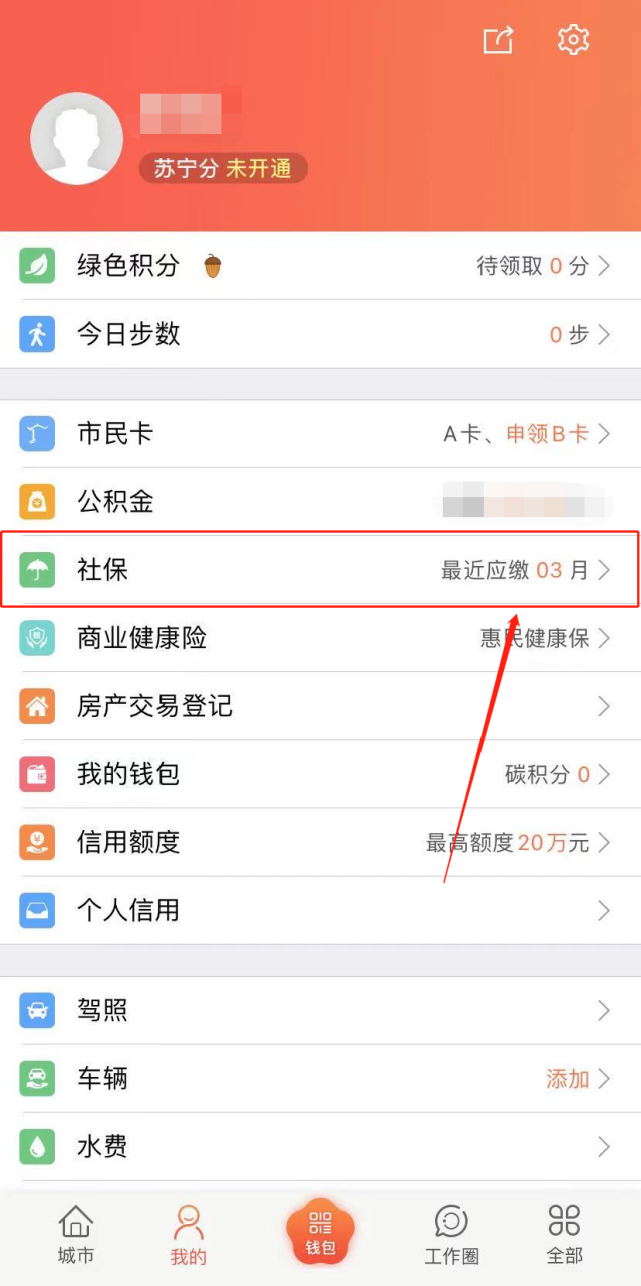Open the 车辆 row to add a vehicle
The height and width of the screenshot is (1286, 641).
[320, 1078]
